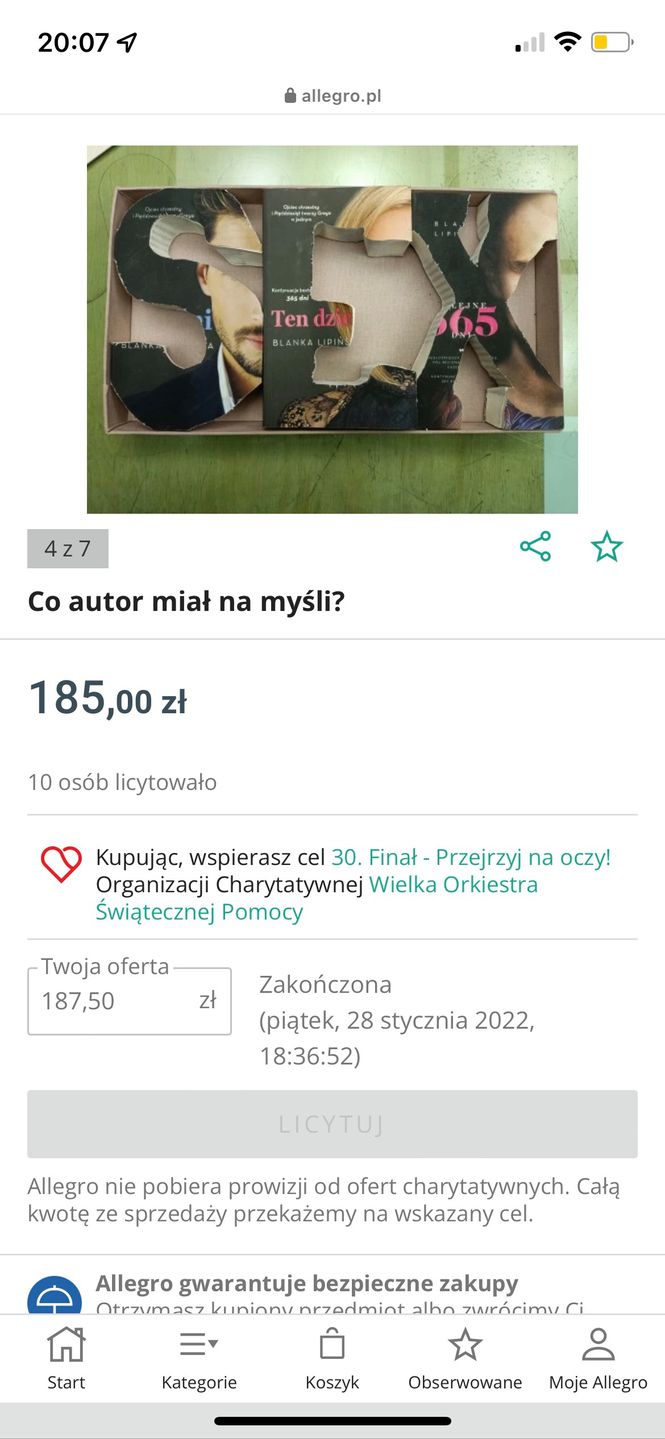This screenshot has height=1439, width=665.
Task: Tap the allegro.pl address bar
Action: point(332,96)
